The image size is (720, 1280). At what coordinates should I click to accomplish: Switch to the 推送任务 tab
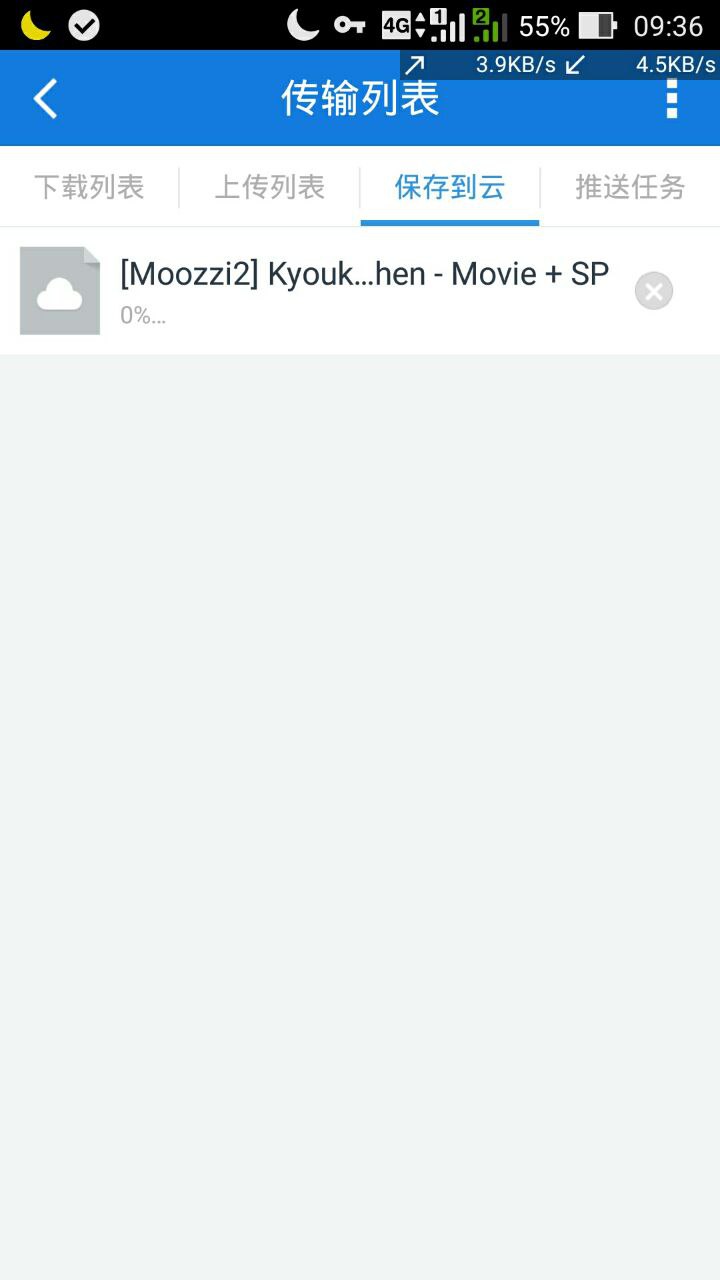[630, 187]
